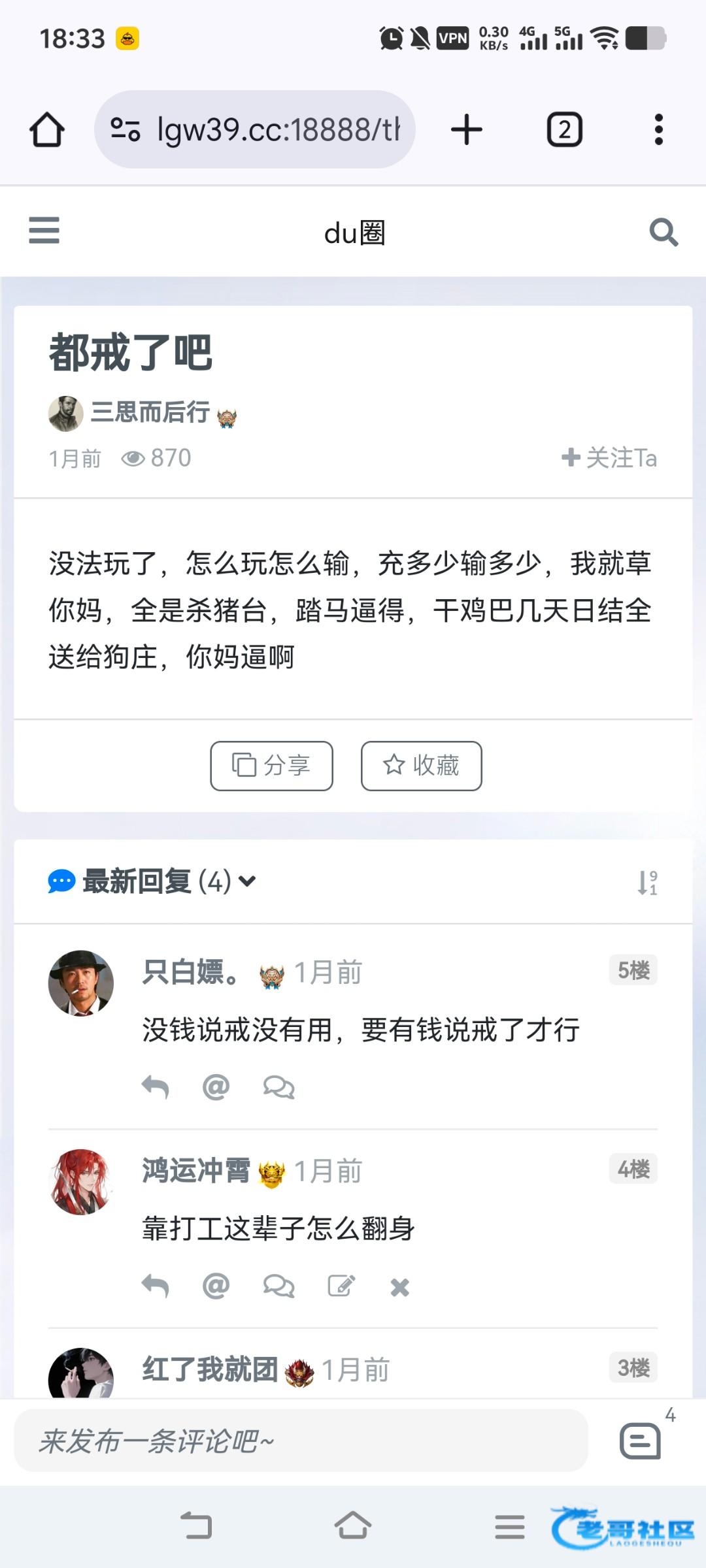Screen dimensions: 706x1568
Task: Tap the 分享 share button
Action: click(x=271, y=765)
